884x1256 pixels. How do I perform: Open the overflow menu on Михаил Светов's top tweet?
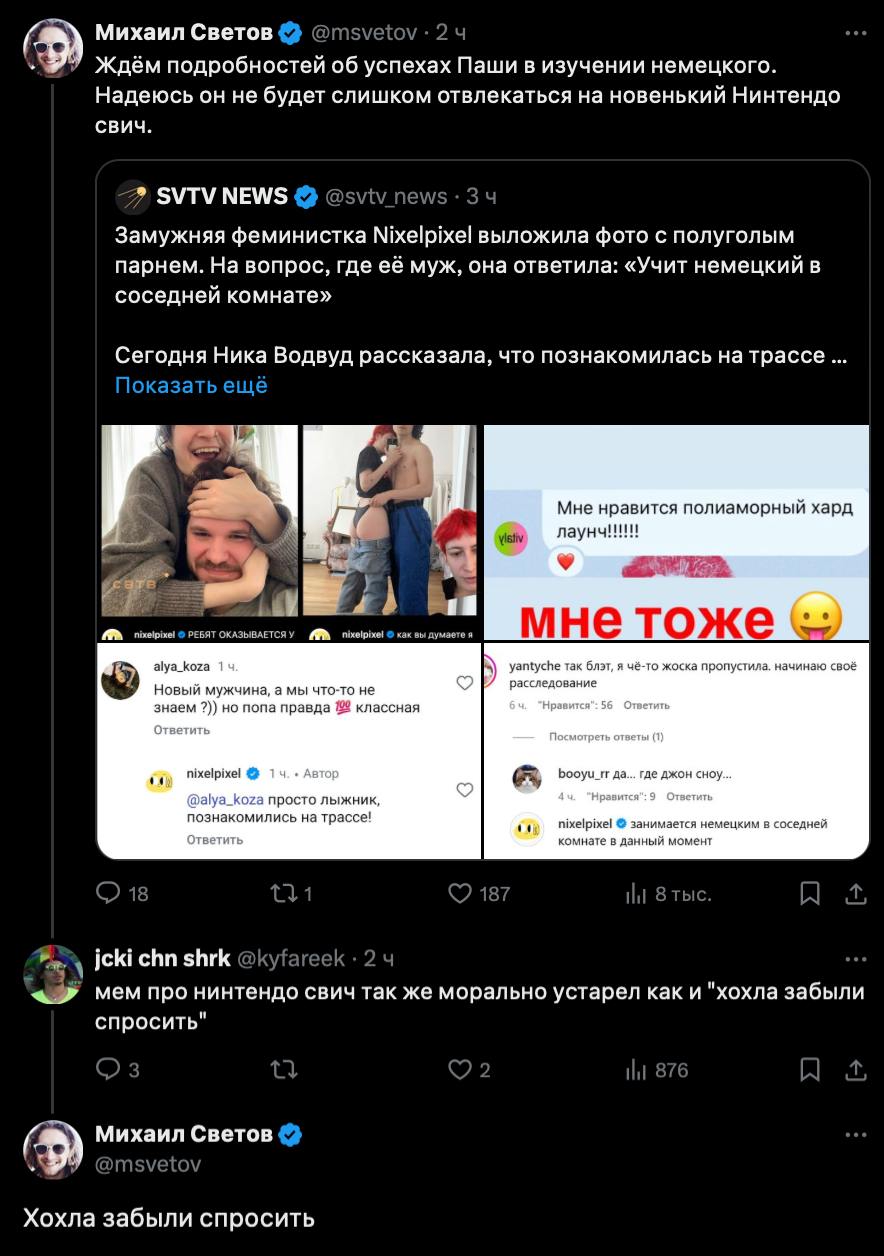point(856,33)
